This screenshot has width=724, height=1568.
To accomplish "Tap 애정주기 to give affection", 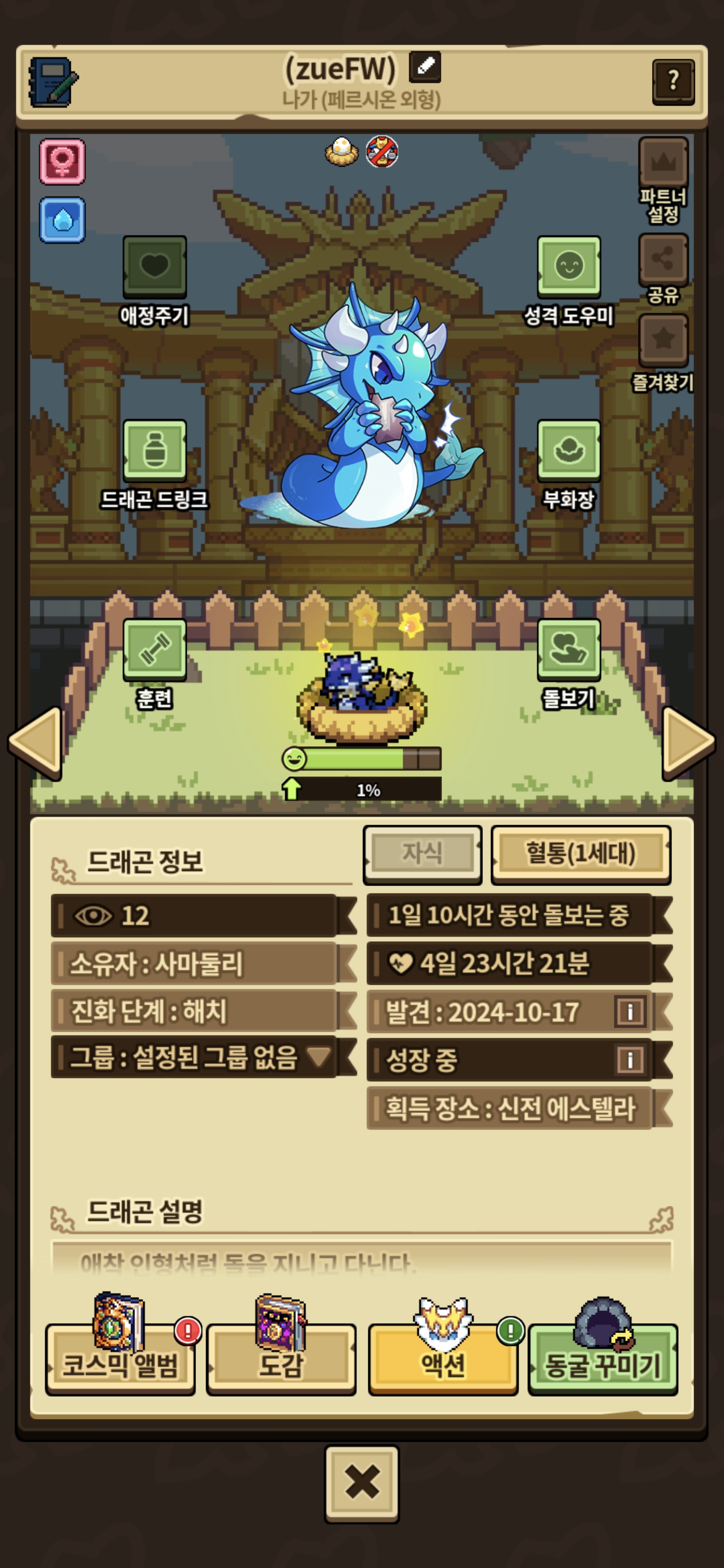I will (x=155, y=266).
